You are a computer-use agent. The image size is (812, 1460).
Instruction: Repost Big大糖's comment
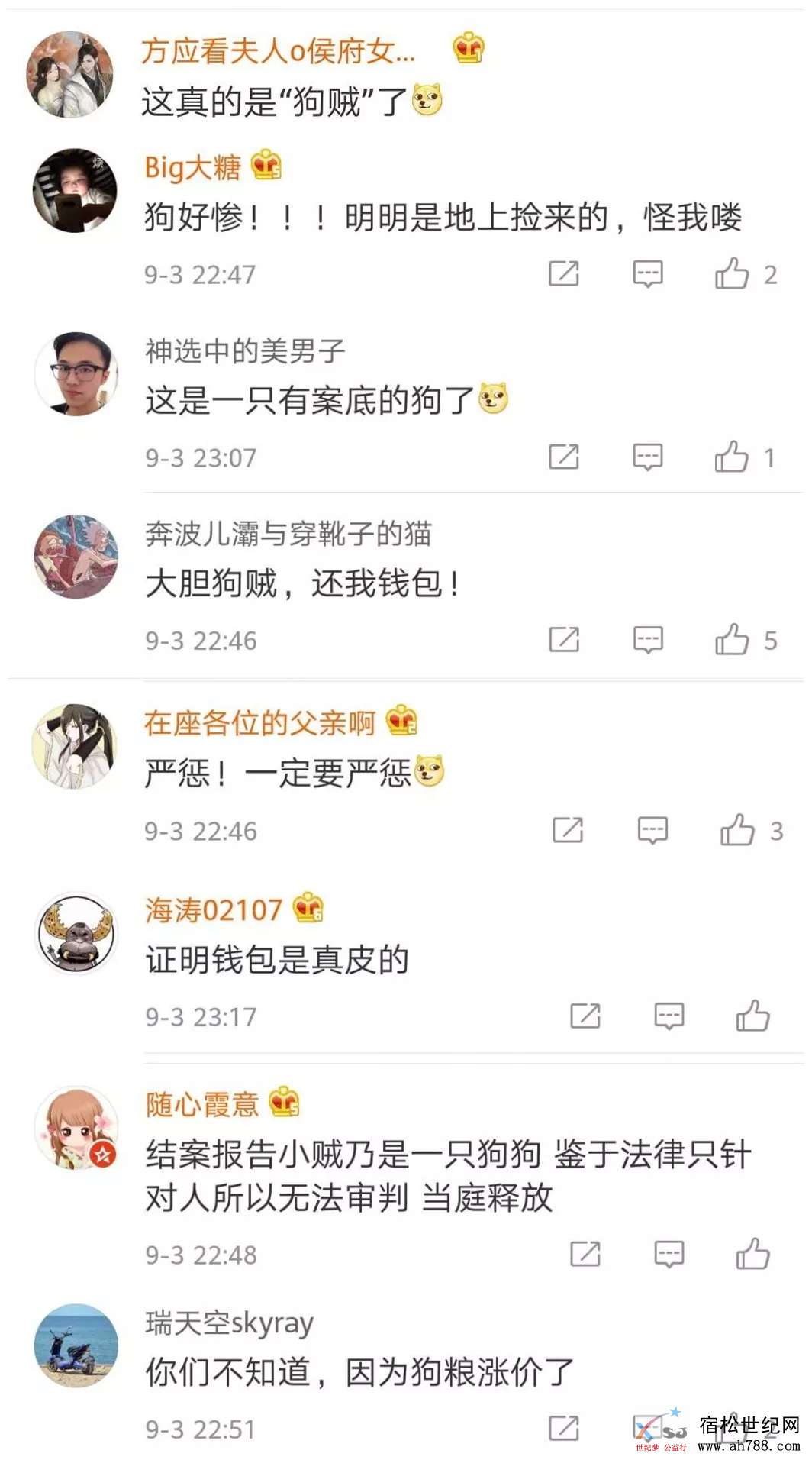(564, 273)
